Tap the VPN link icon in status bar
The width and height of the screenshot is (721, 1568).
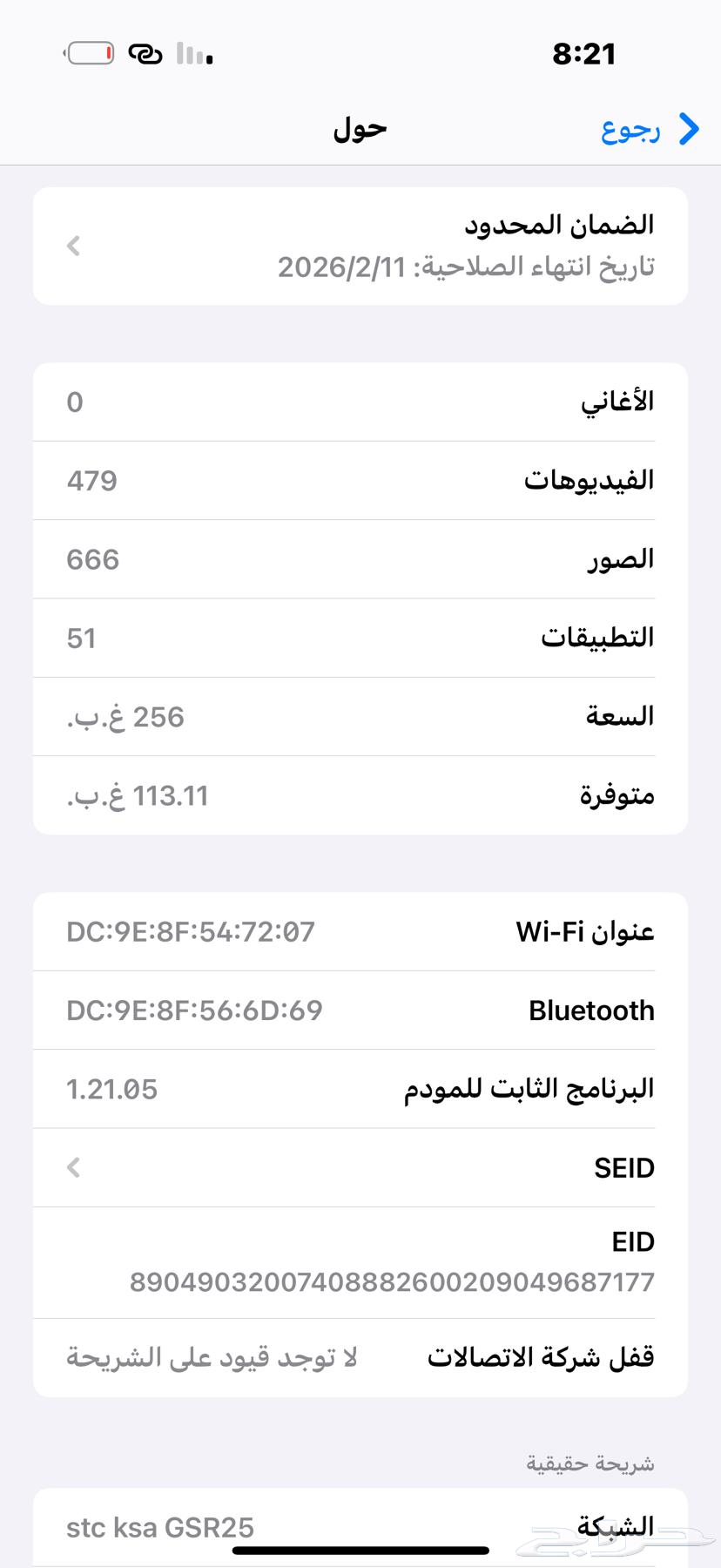tap(146, 53)
